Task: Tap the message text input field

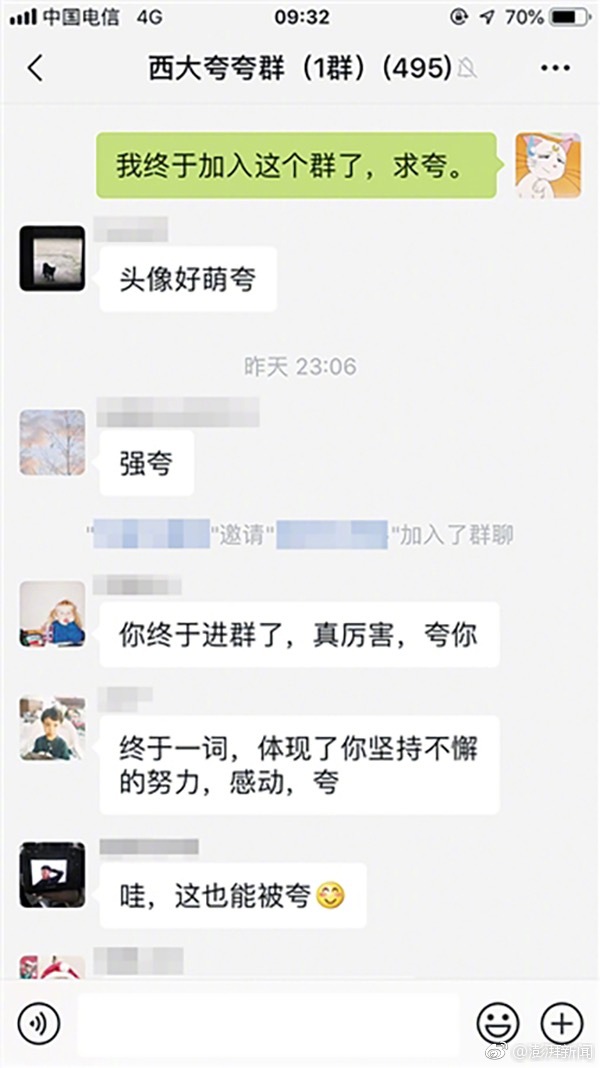Action: 268,1023
